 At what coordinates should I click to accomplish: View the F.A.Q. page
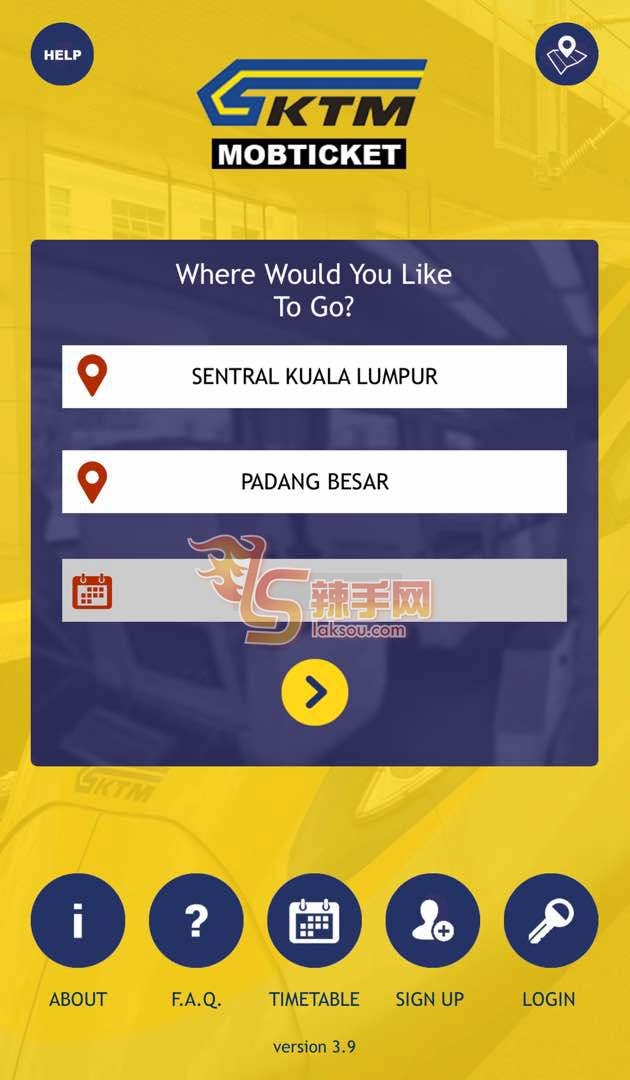coord(196,921)
